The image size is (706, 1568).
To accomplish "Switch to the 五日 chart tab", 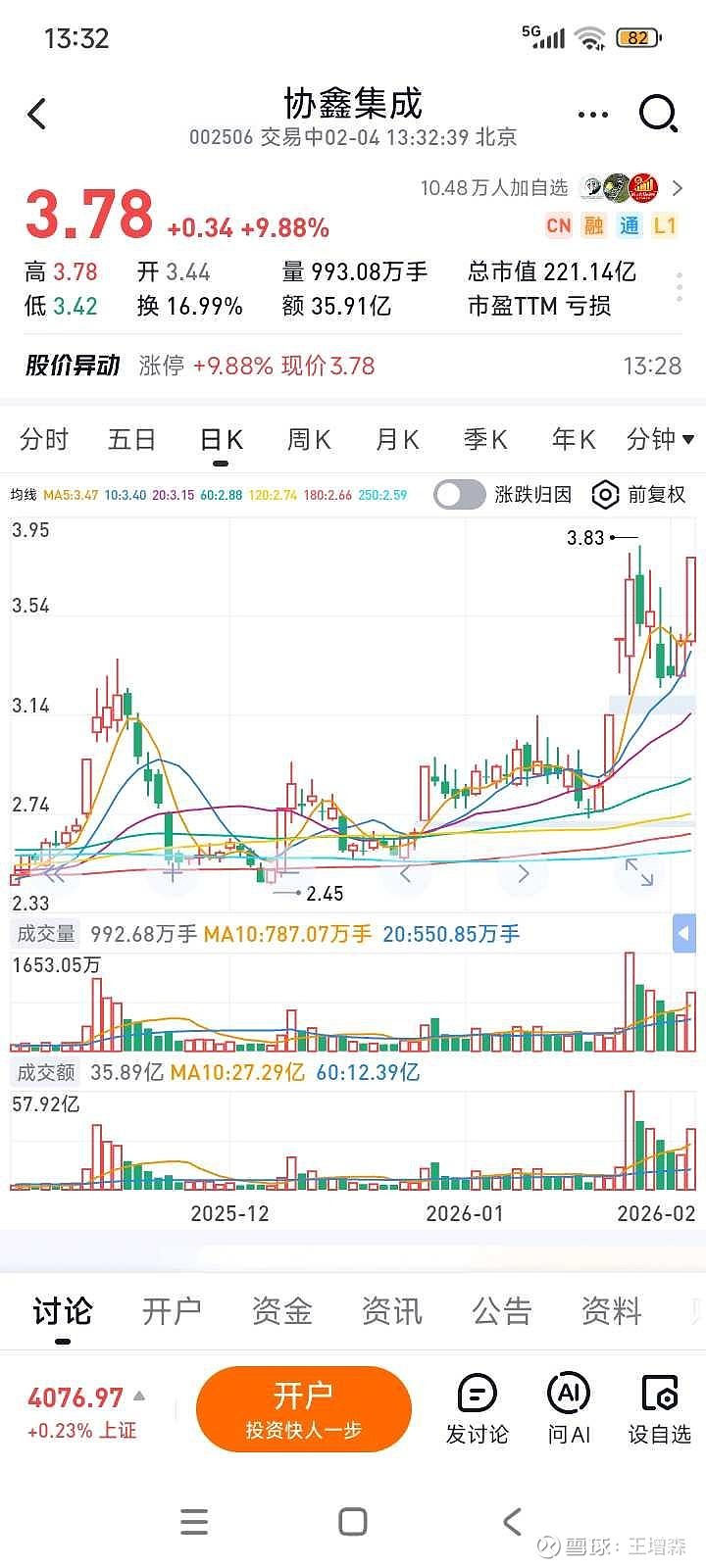I will coord(131,439).
